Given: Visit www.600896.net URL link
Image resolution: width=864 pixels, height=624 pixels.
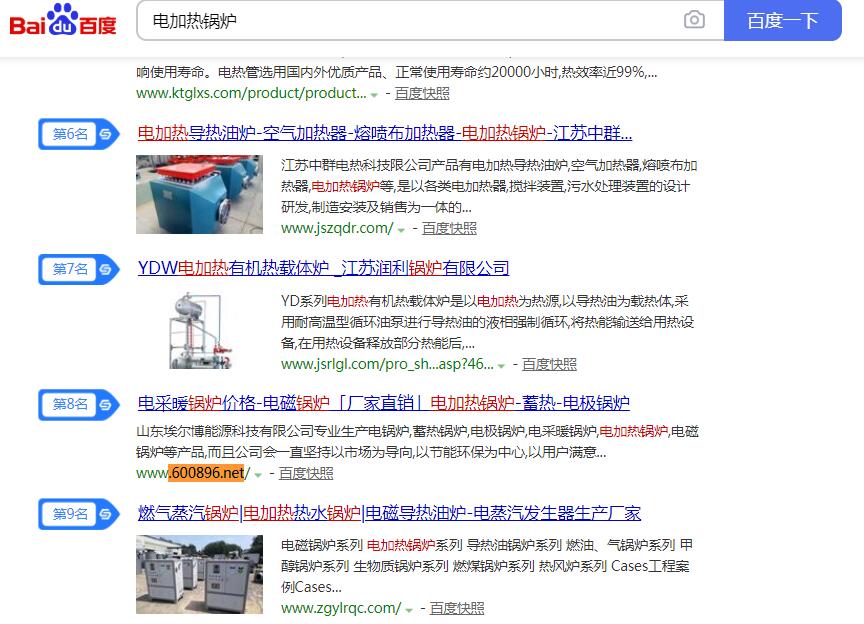Looking at the screenshot, I should coord(192,473).
